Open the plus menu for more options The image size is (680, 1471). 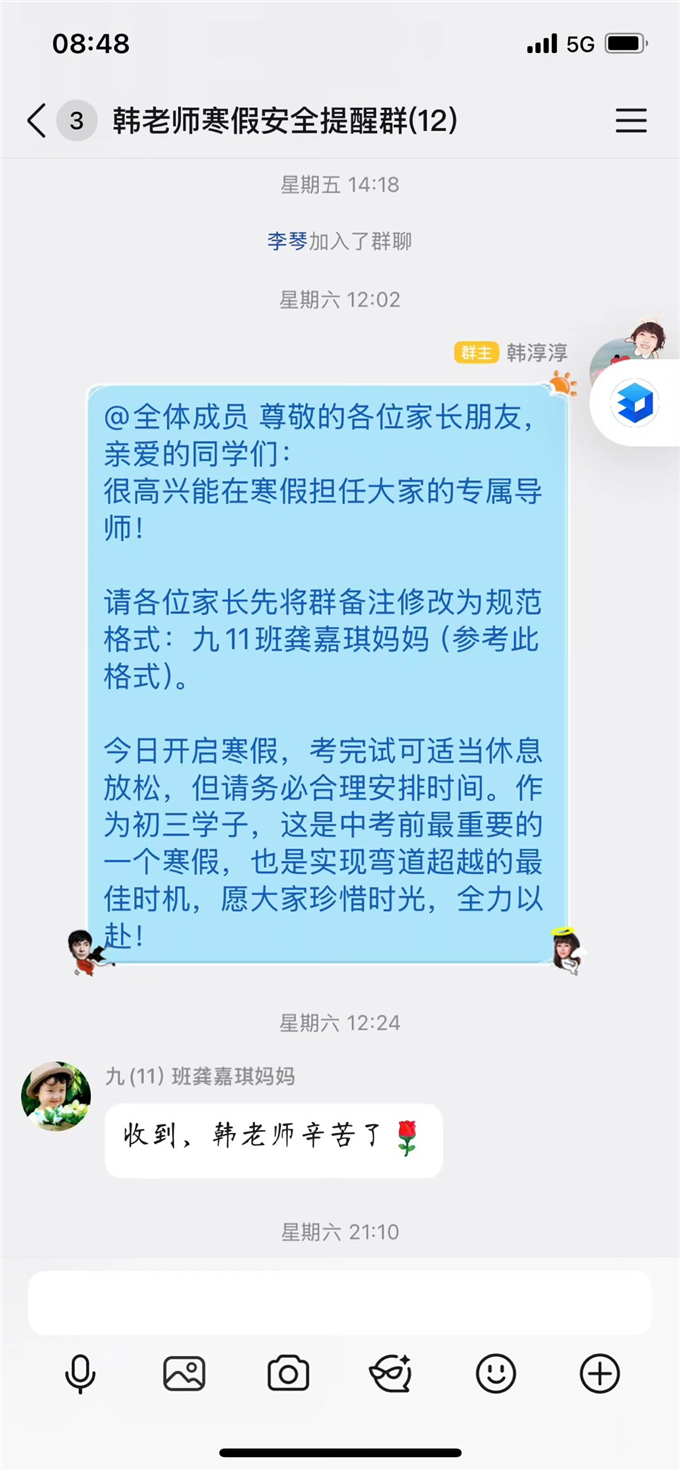(600, 1374)
